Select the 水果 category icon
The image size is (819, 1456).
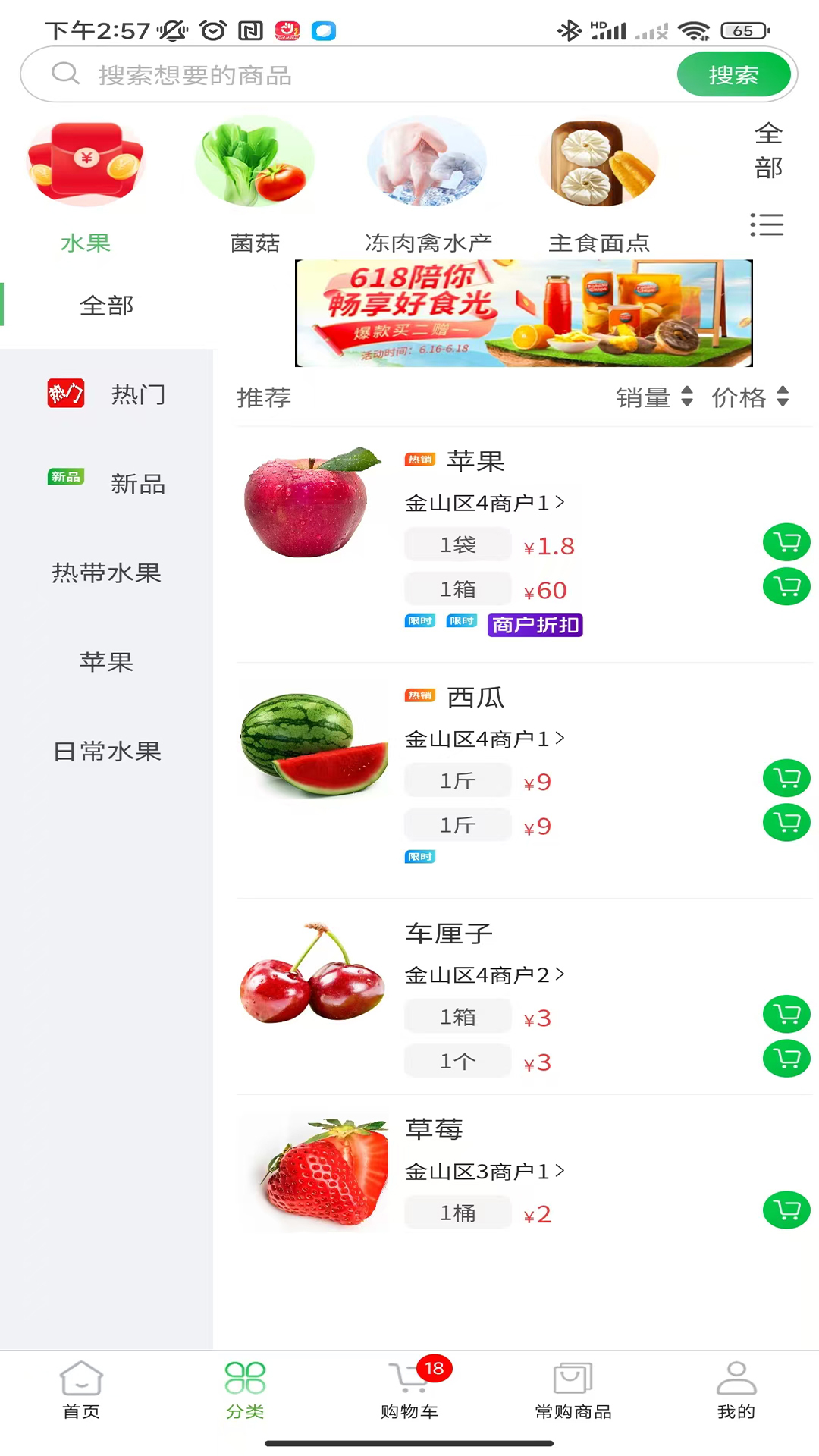[x=86, y=162]
